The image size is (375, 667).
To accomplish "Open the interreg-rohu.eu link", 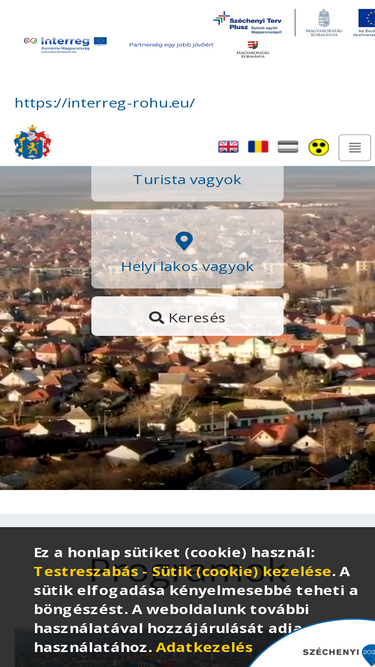I will [105, 103].
